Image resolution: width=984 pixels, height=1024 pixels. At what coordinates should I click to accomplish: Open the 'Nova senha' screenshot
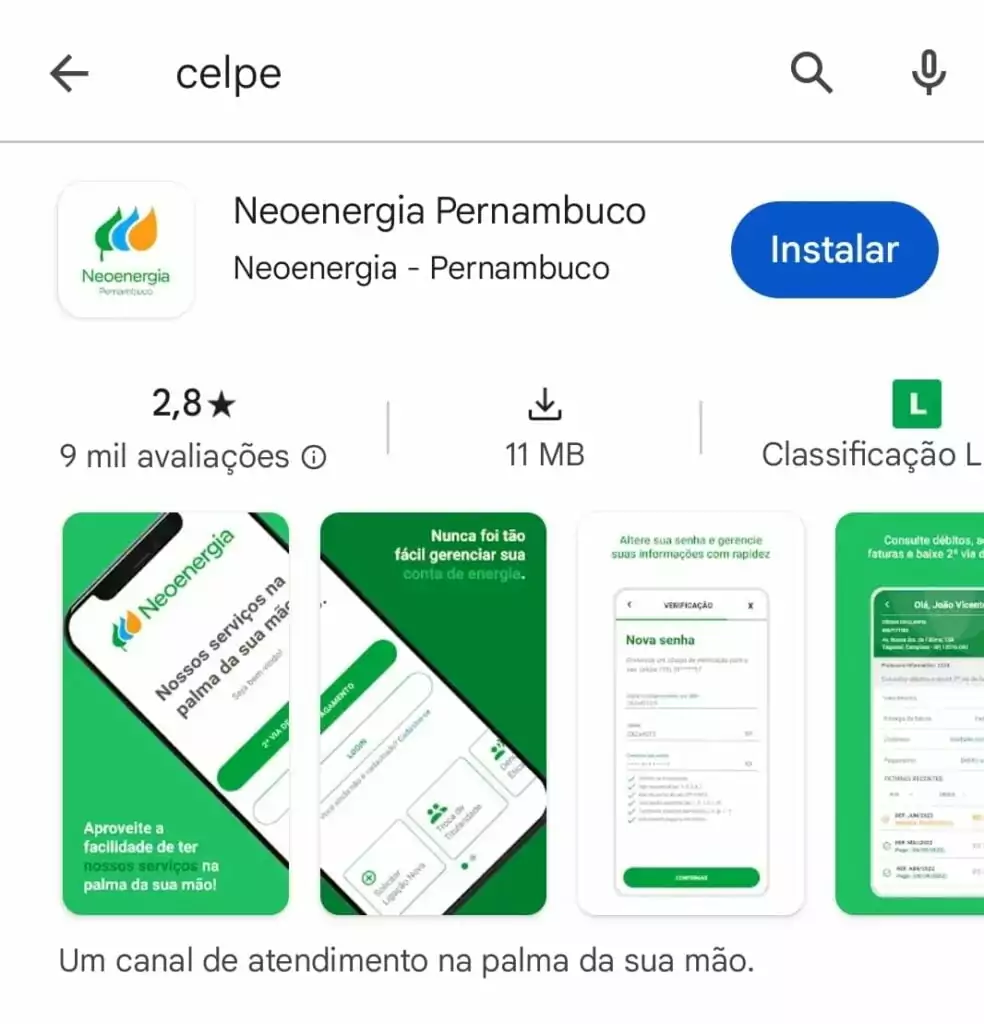click(x=691, y=713)
